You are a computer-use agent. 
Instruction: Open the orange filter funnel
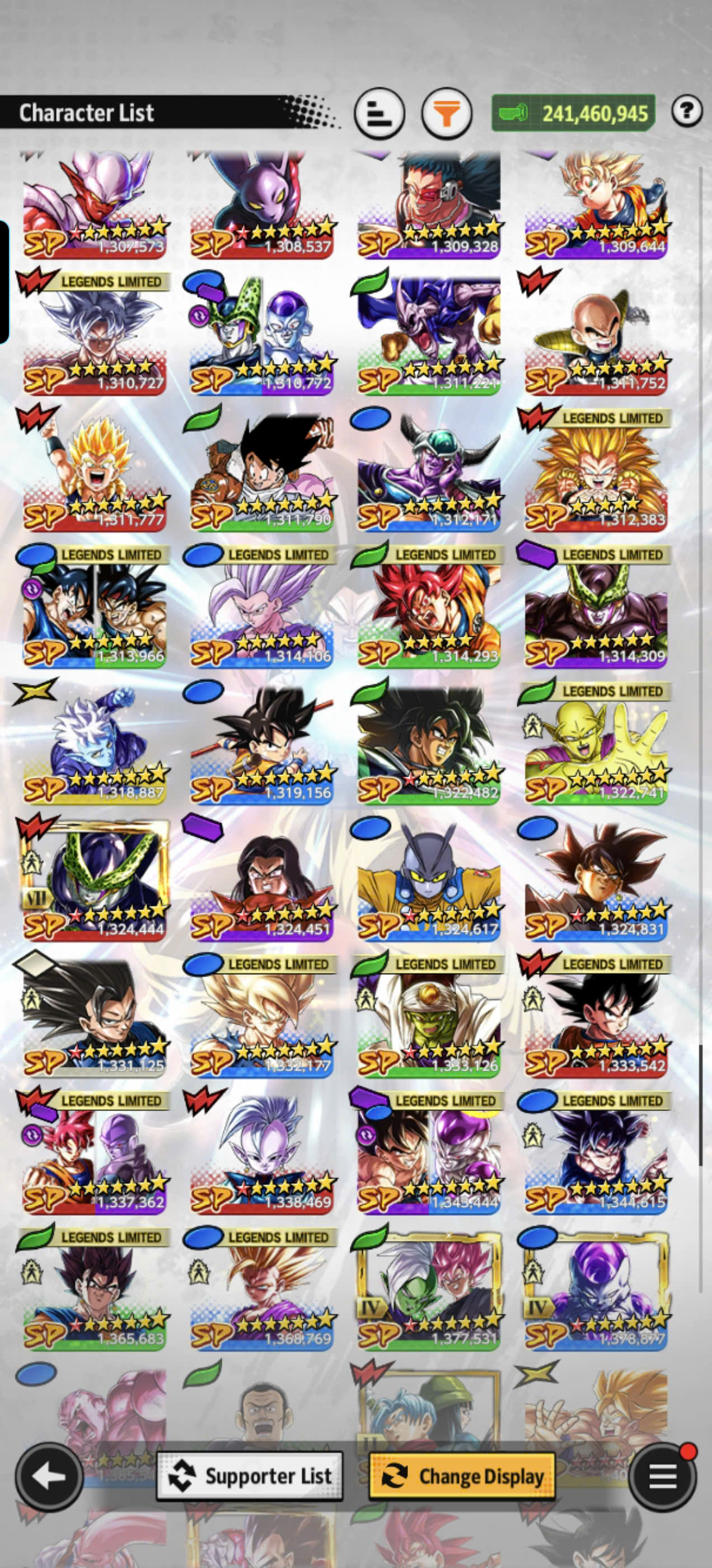point(447,113)
